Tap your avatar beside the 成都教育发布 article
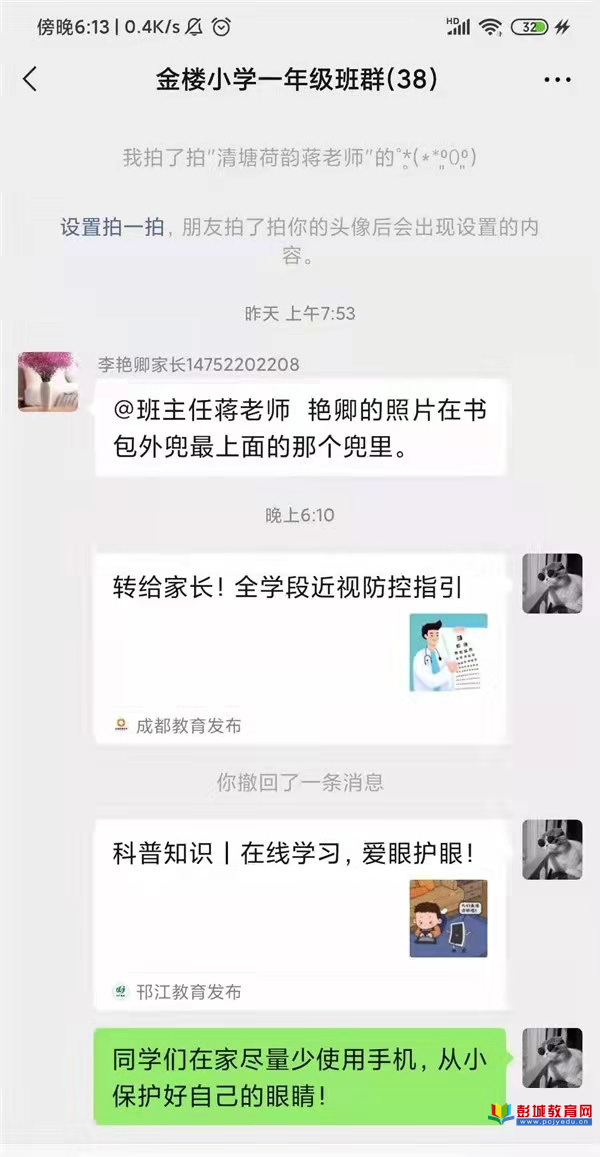 (552, 583)
